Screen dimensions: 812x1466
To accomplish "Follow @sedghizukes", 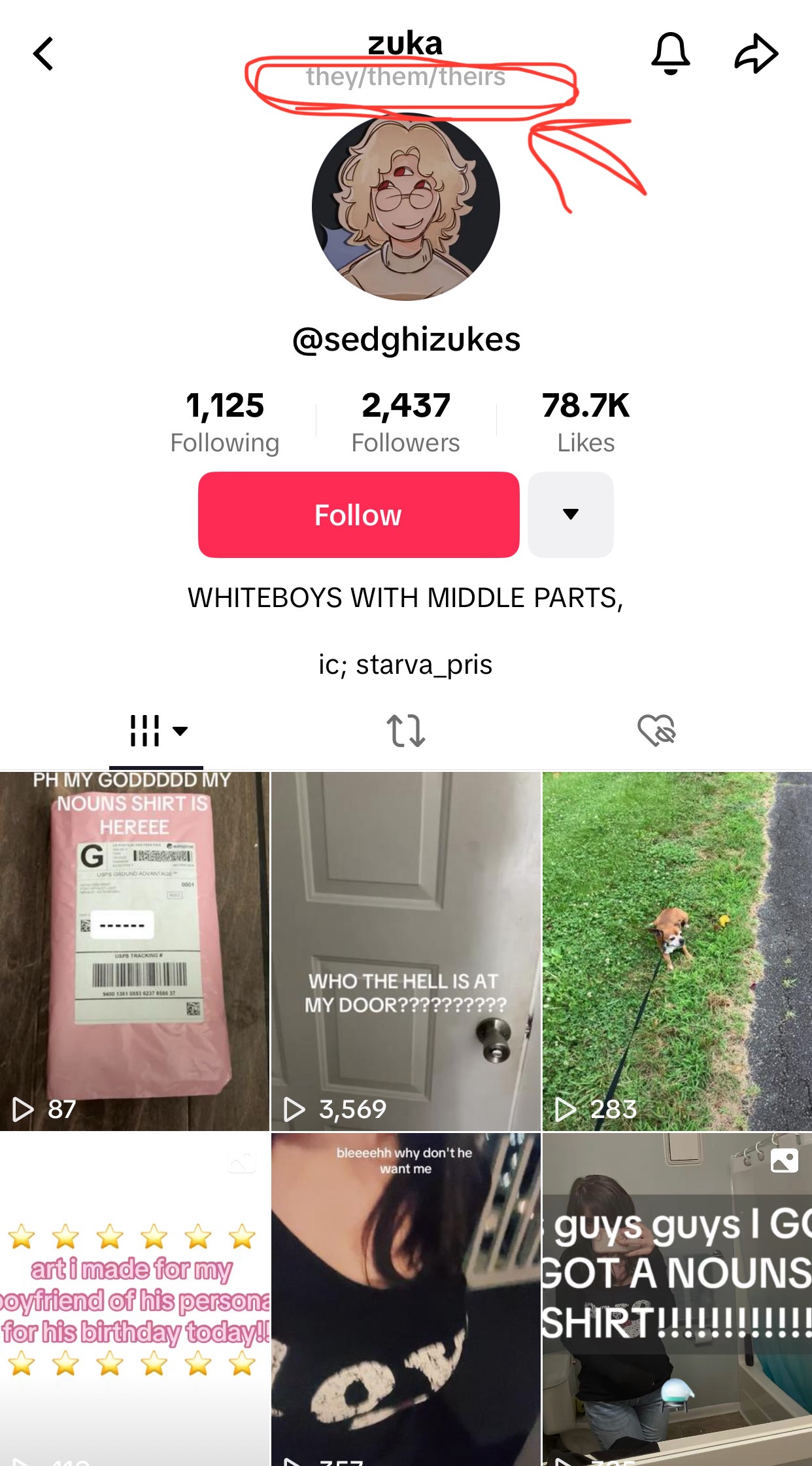I will pos(358,515).
